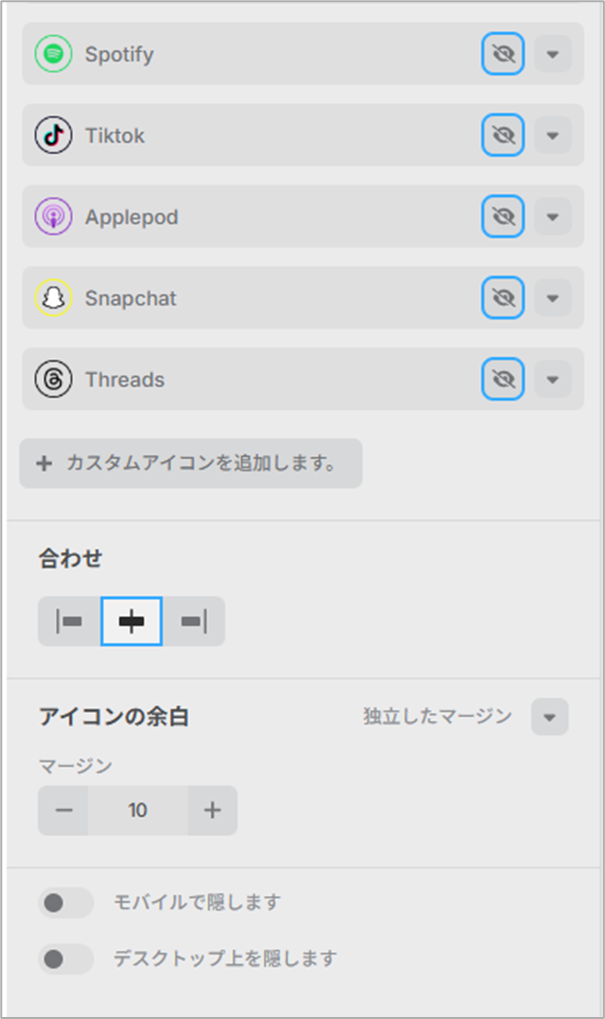Decrease the margin value with minus

point(63,810)
